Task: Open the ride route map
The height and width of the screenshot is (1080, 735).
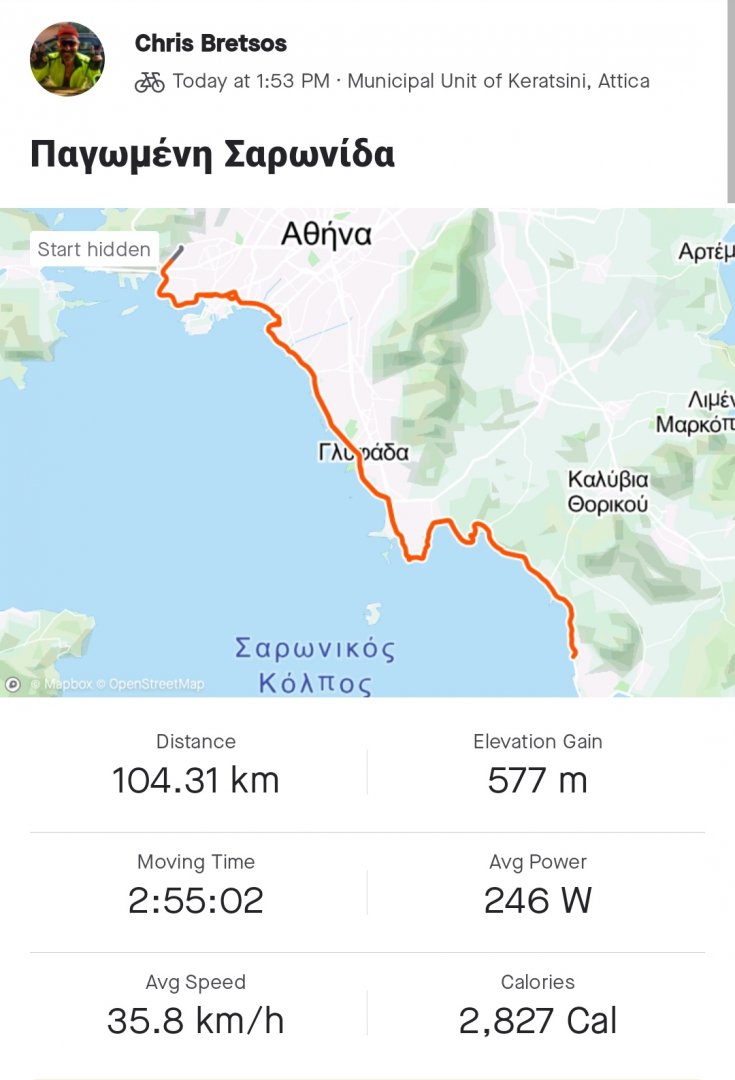Action: click(x=367, y=452)
